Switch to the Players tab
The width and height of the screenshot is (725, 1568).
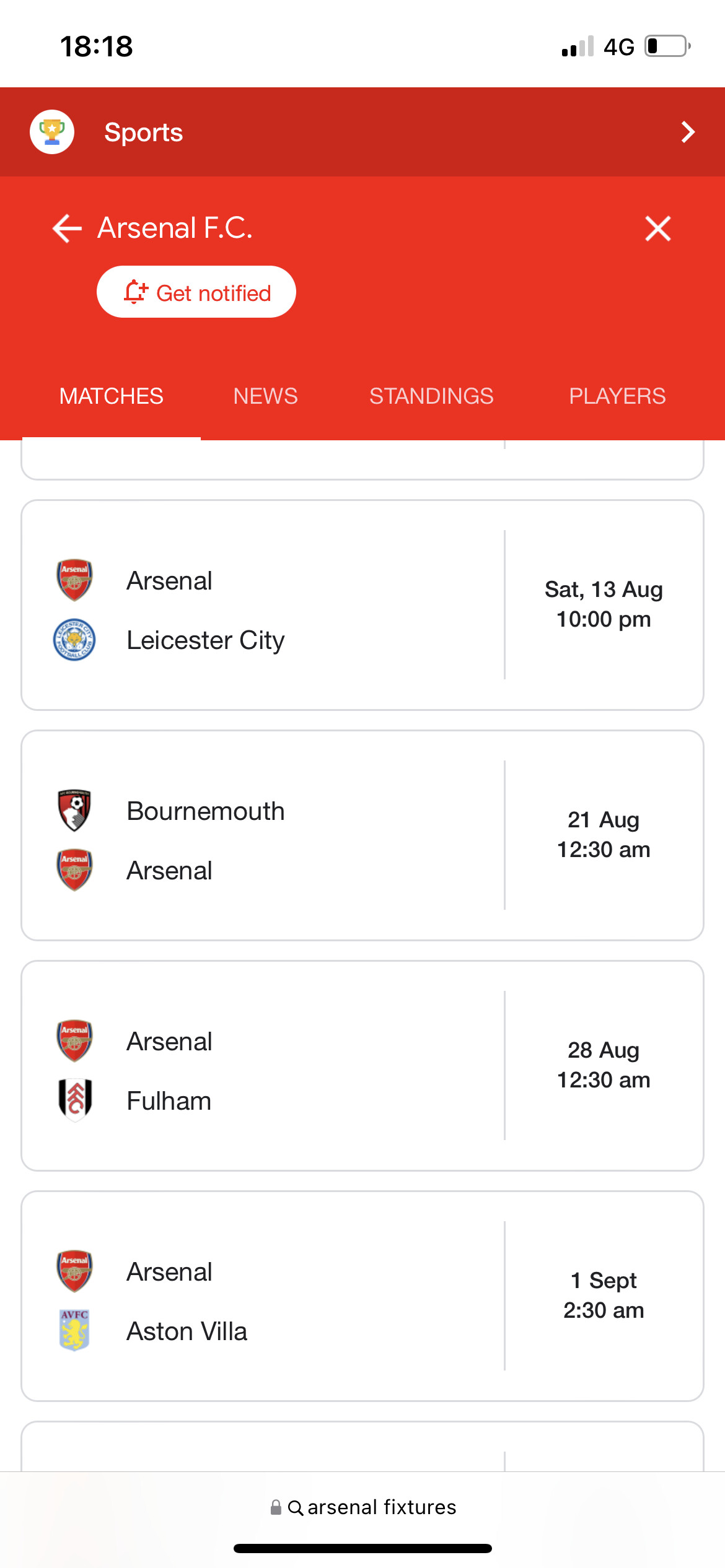(x=617, y=396)
